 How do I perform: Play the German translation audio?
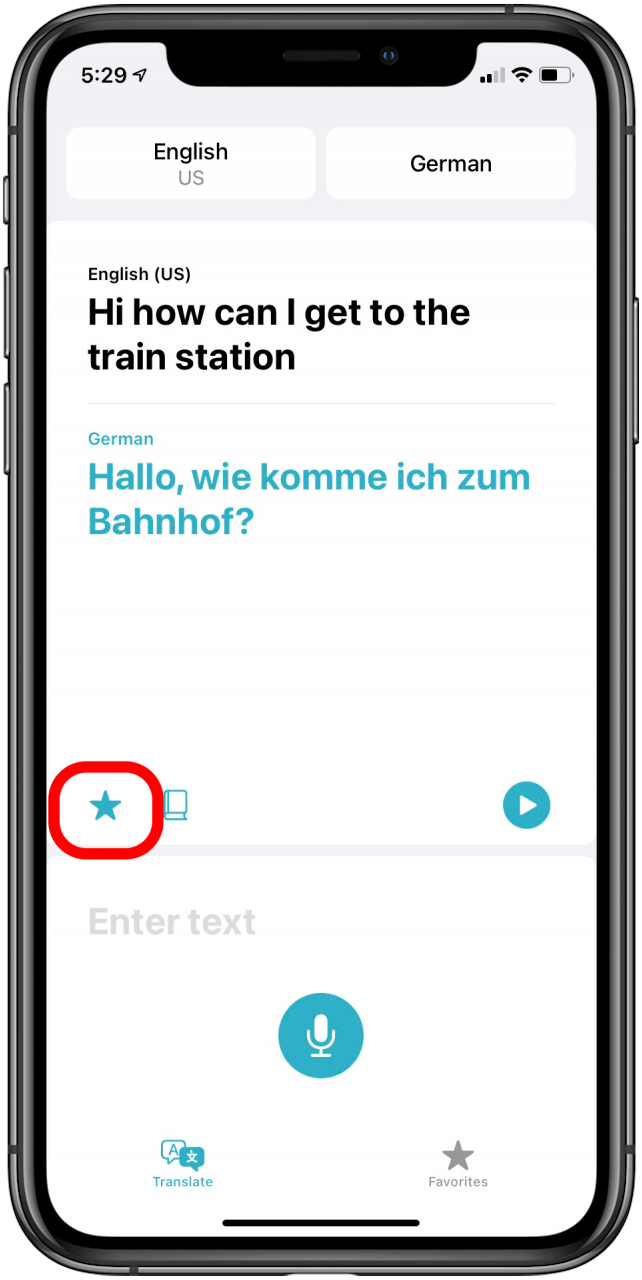coord(526,805)
